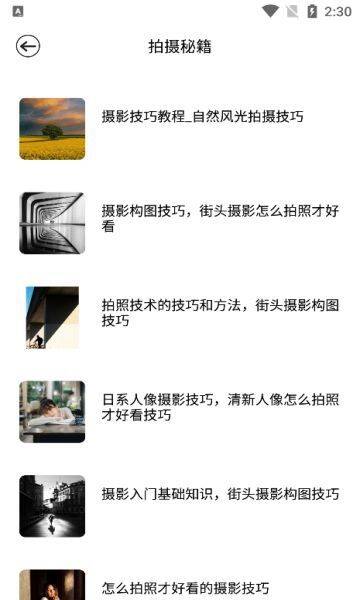
Task: Open 摄影入门基础知识 article
Action: click(x=180, y=506)
